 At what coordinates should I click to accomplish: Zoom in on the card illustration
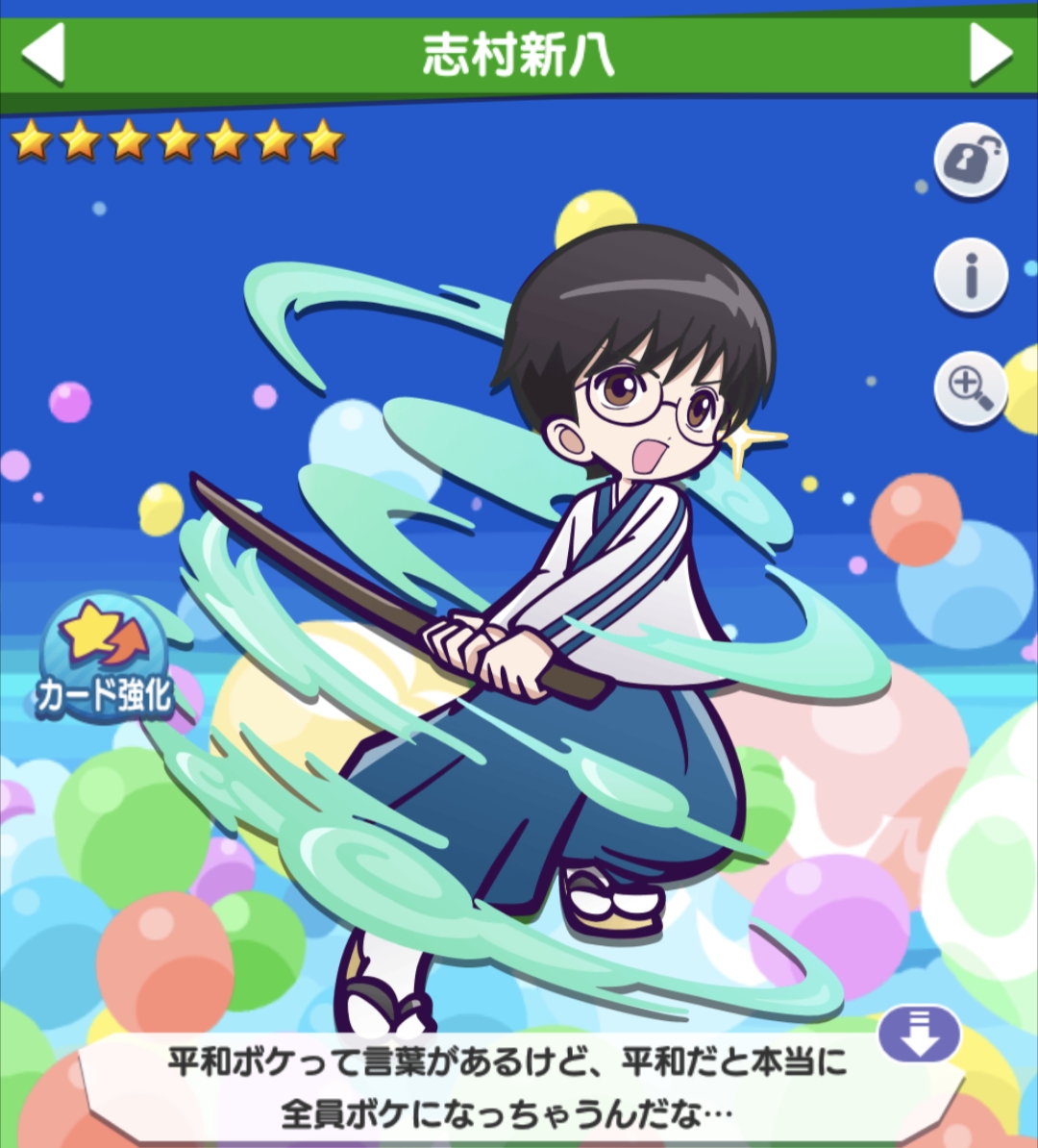click(x=971, y=389)
